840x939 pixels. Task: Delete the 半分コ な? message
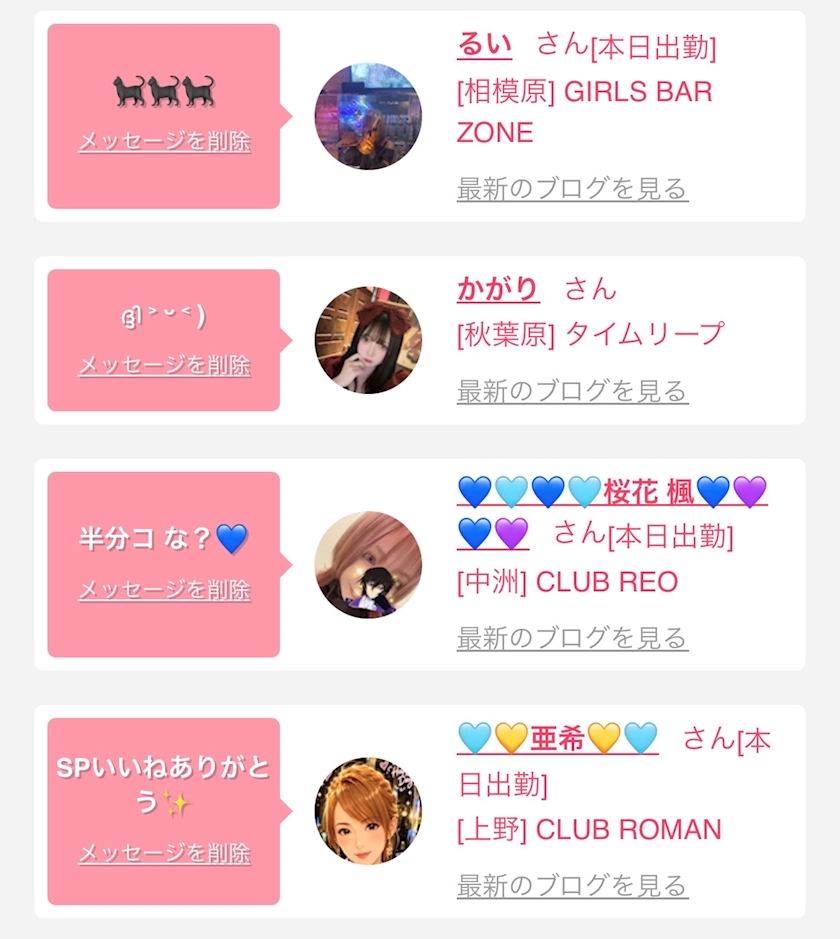[165, 589]
